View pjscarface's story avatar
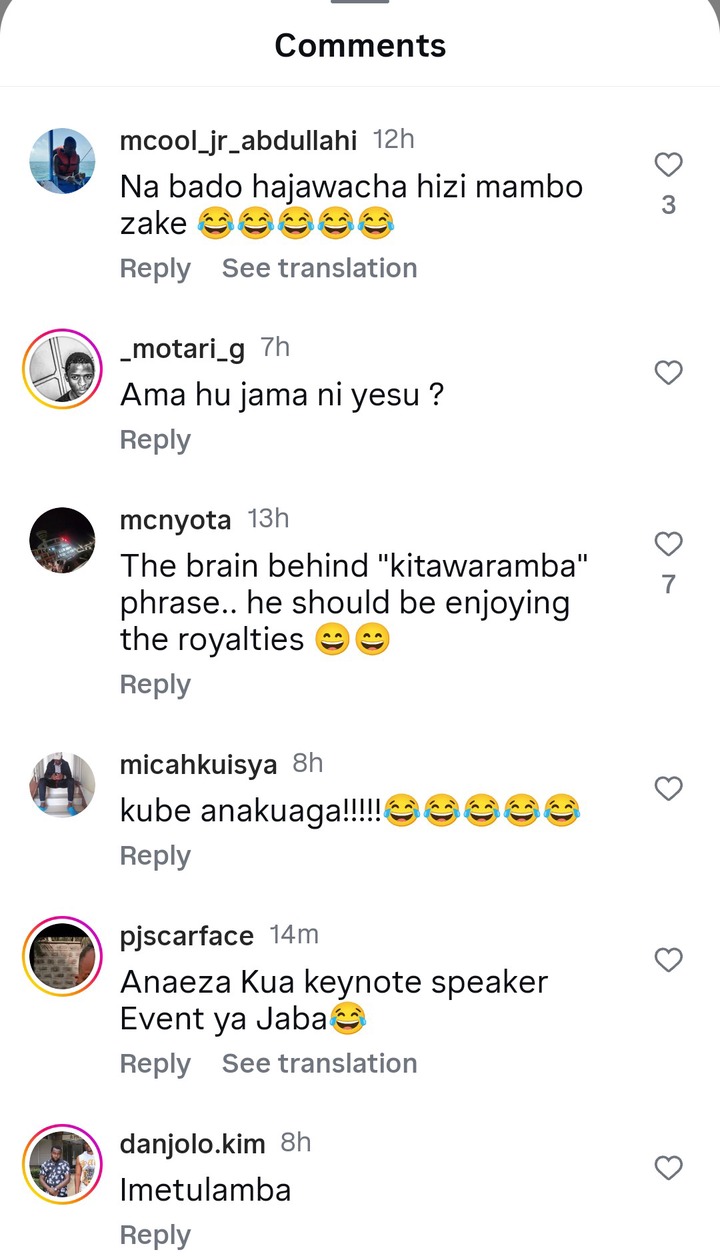720x1256 pixels. point(62,957)
